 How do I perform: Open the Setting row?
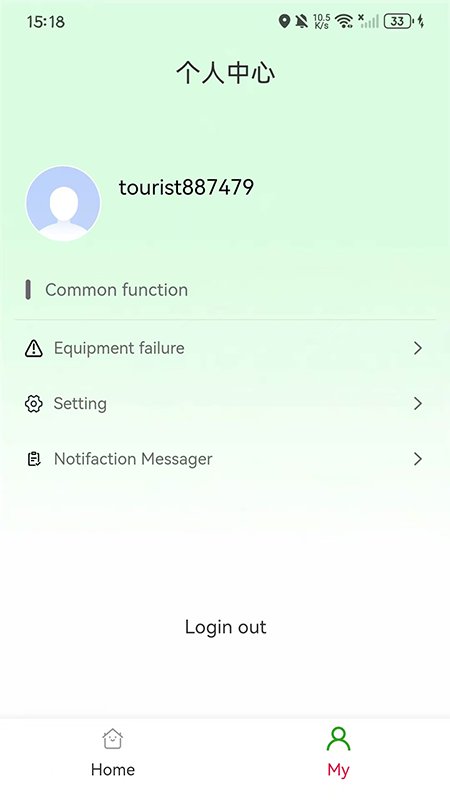click(x=224, y=404)
